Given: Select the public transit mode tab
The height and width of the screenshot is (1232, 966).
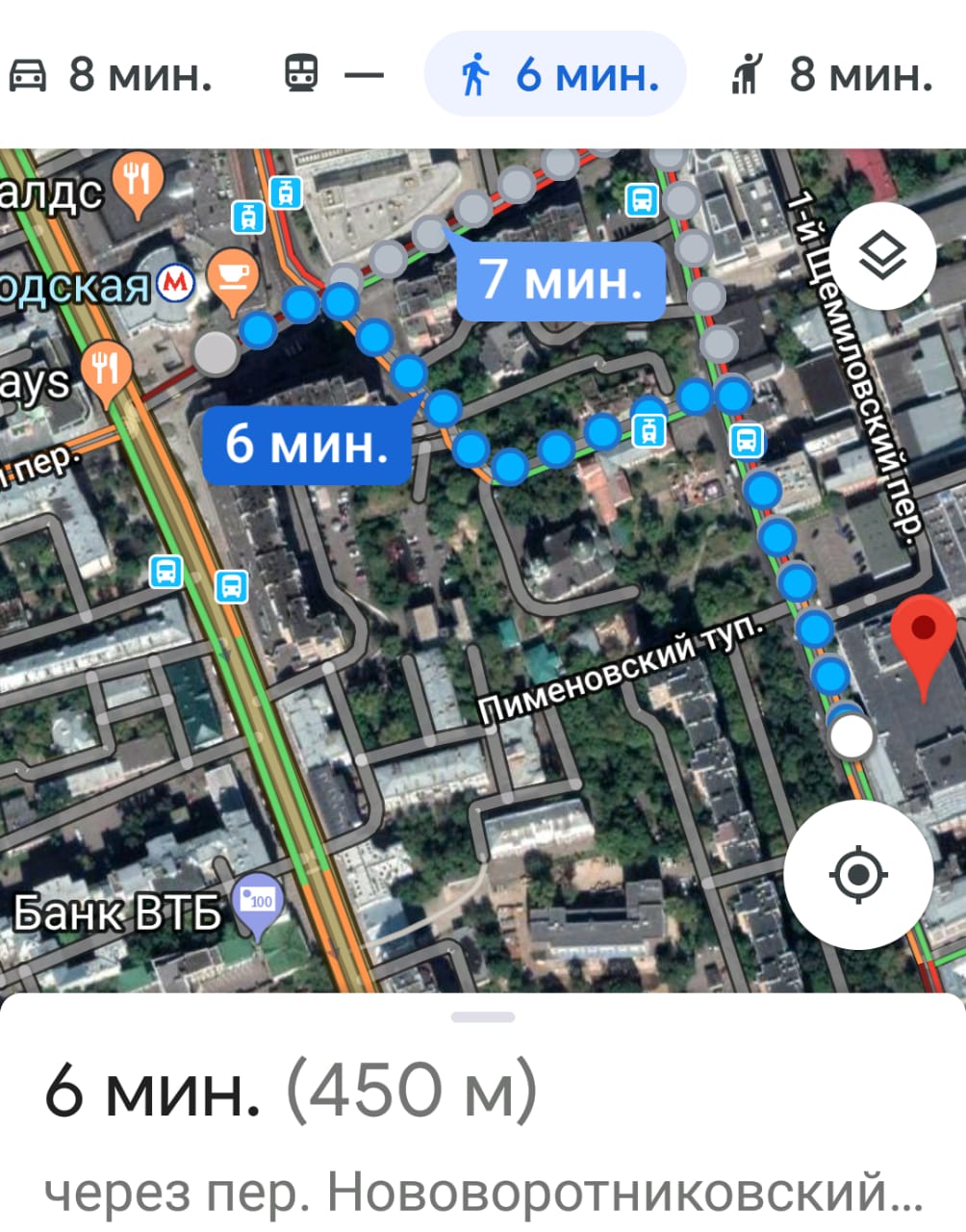Looking at the screenshot, I should [332, 74].
